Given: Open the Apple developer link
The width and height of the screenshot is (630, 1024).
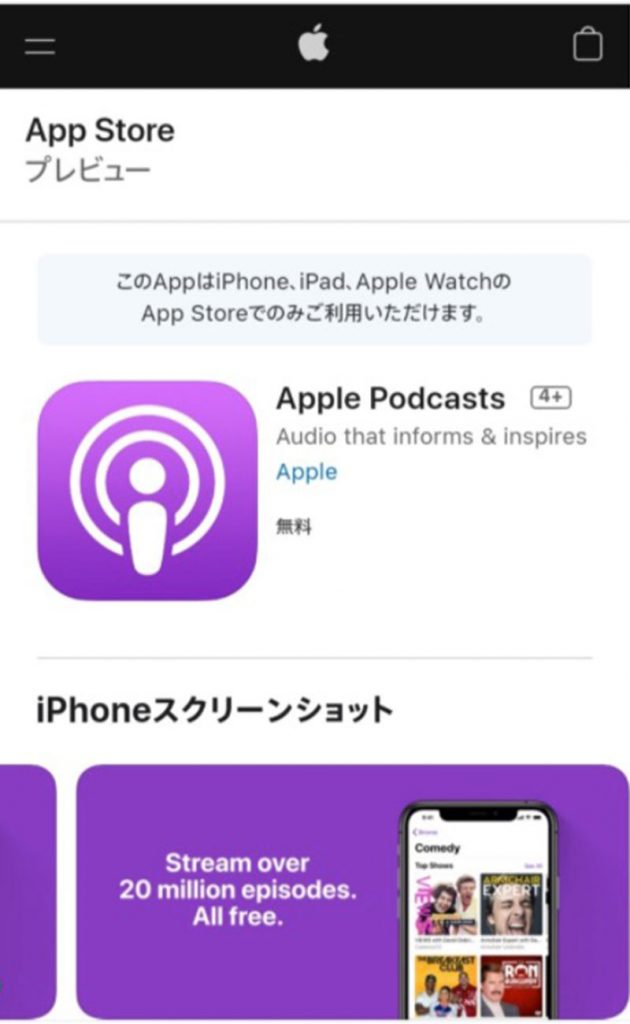Looking at the screenshot, I should pyautogui.click(x=306, y=472).
